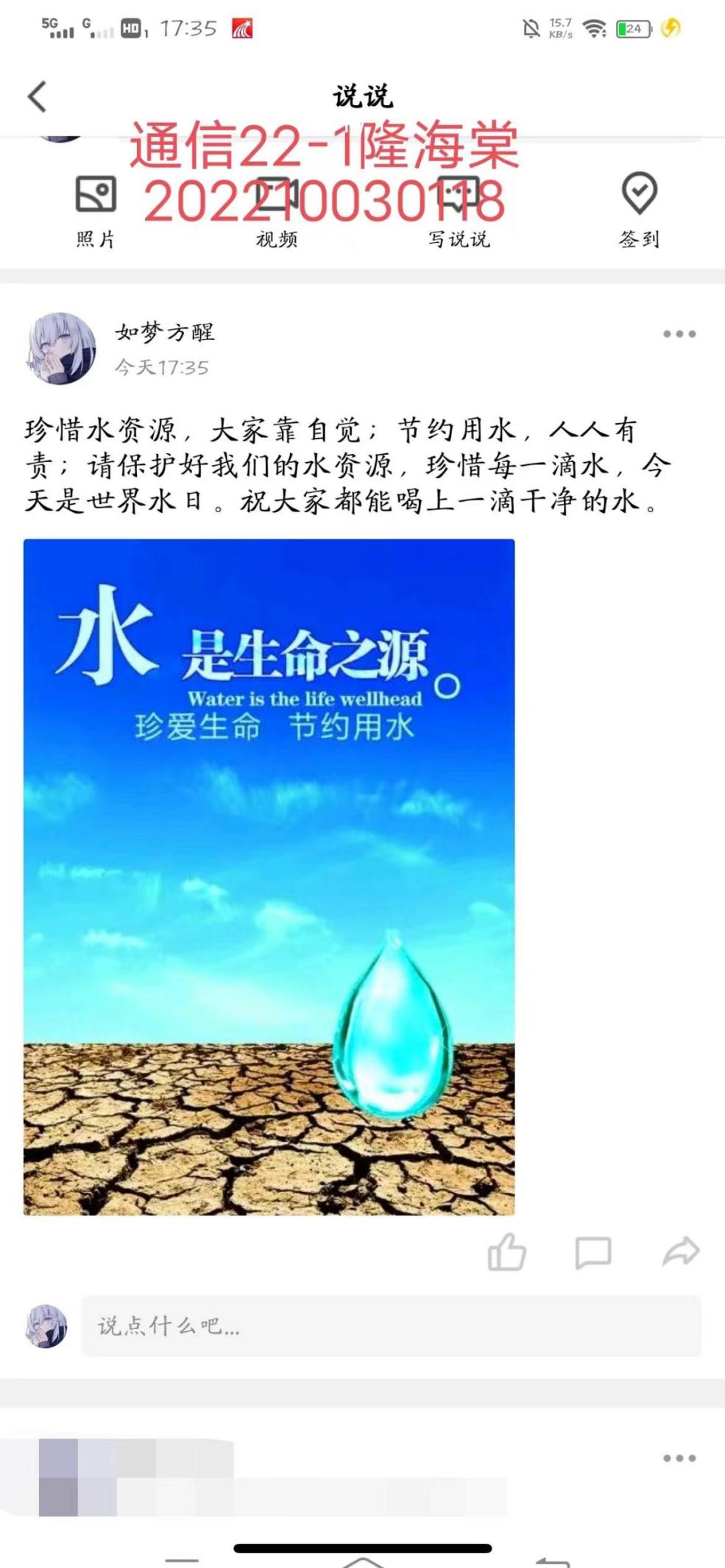The width and height of the screenshot is (725, 1568).
Task: Open the 视频 video option
Action: point(277,210)
